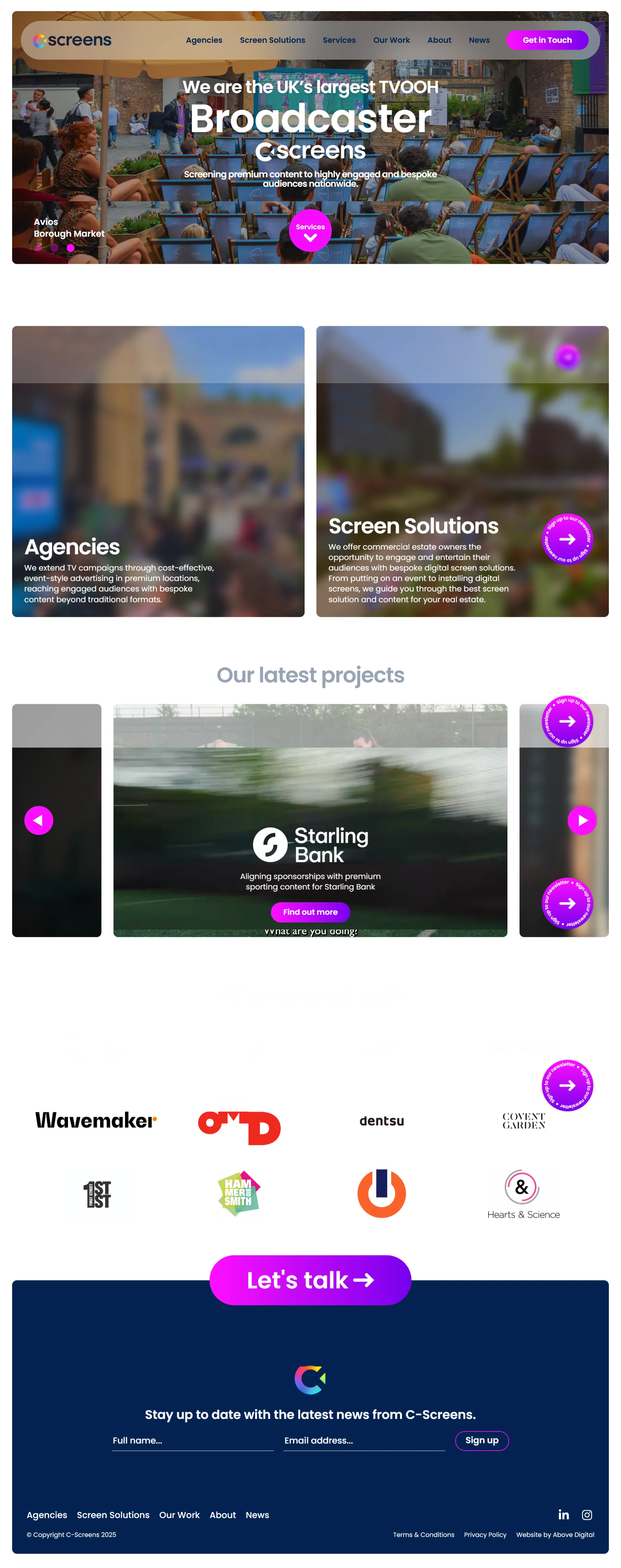Open the Agencies card
Viewport: 621px width, 1568px height.
(158, 472)
